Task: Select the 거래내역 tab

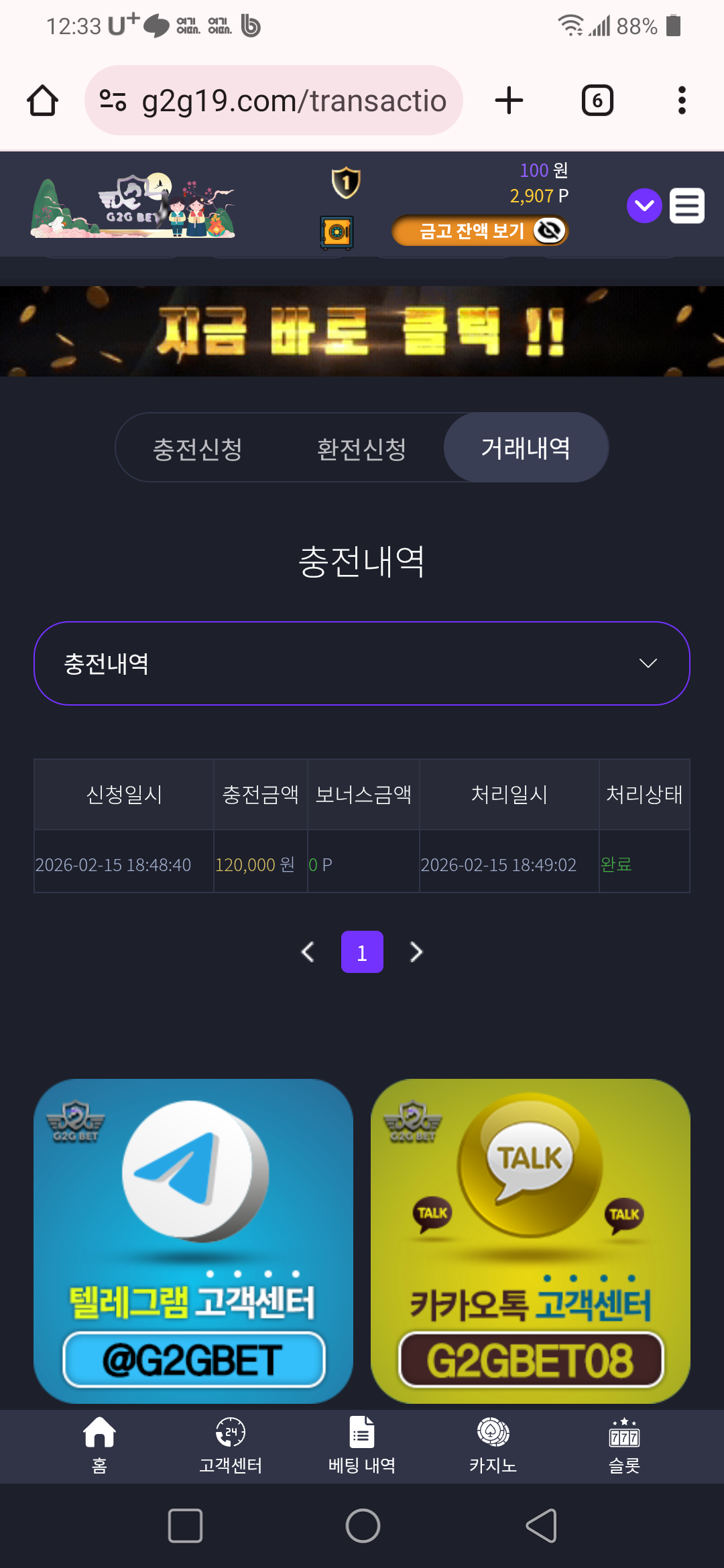Action: click(x=526, y=448)
